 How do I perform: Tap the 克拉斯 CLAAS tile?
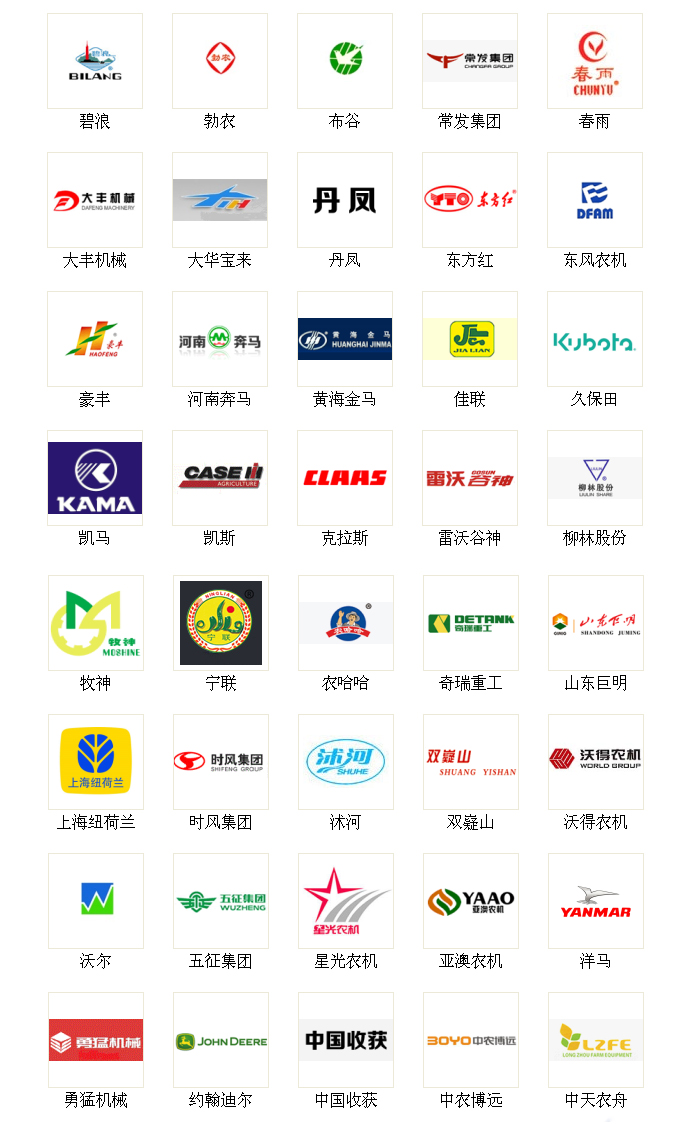(x=345, y=478)
